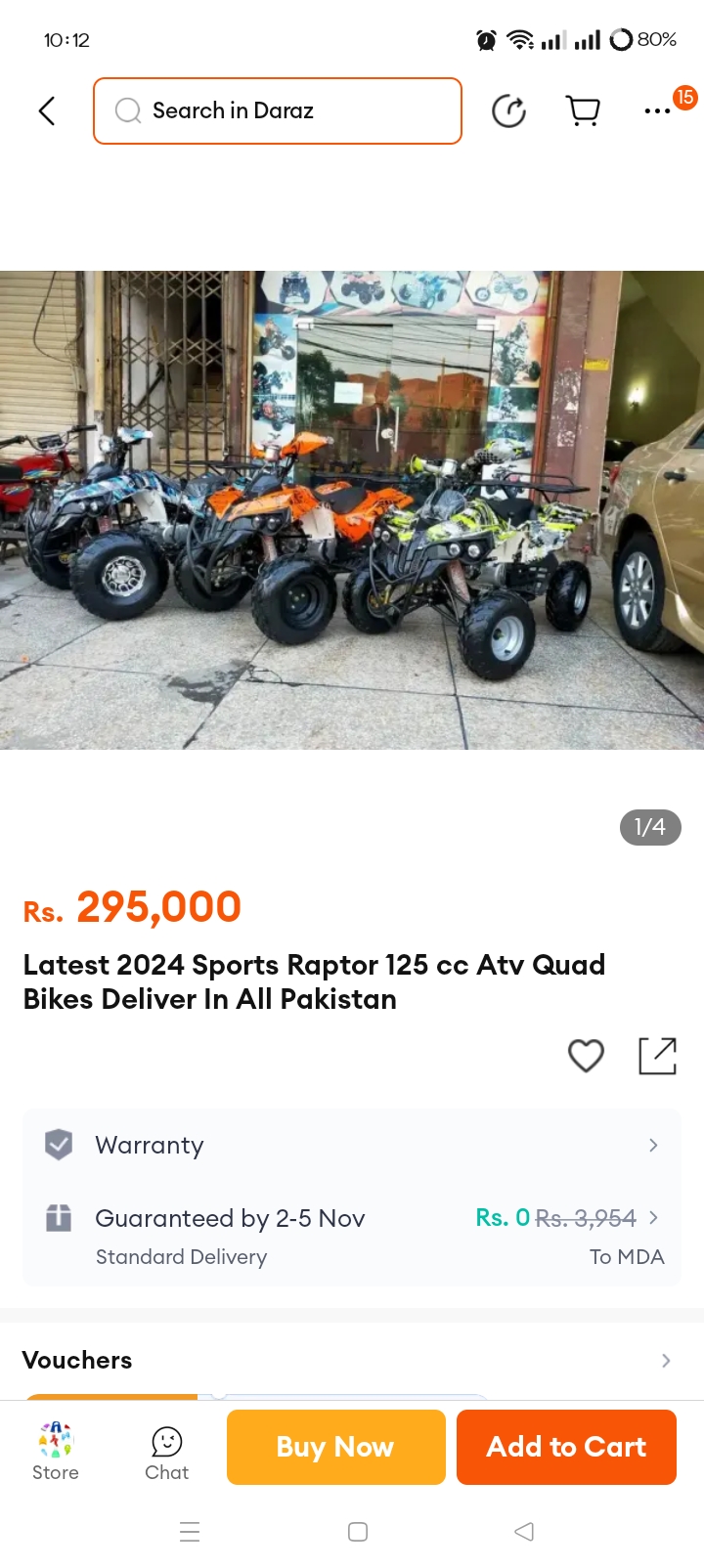Add the quad bike to the wishlist
The image size is (704, 1568).
coord(586,1056)
